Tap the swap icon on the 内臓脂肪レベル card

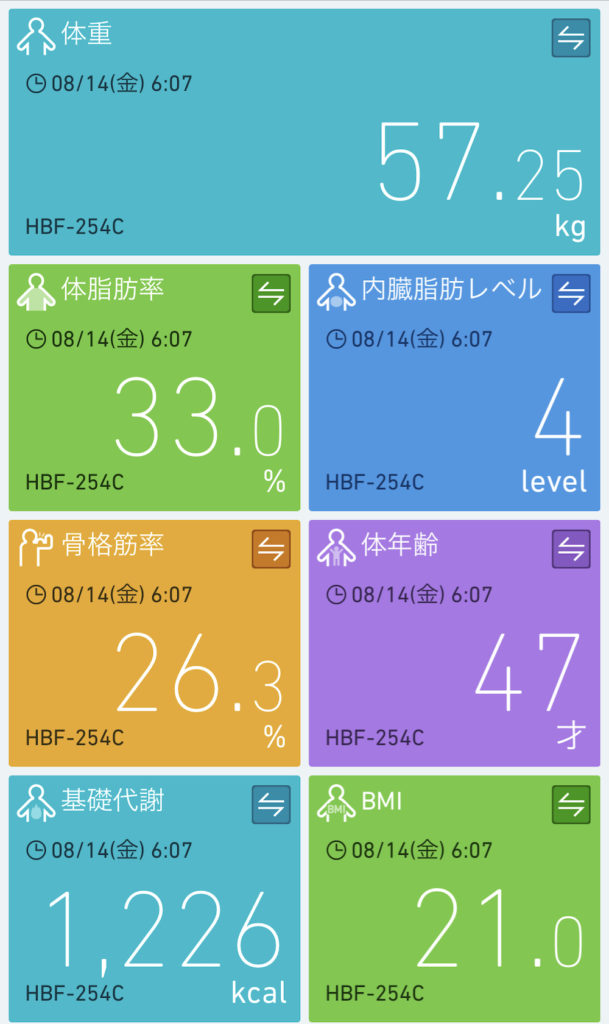coord(571,293)
